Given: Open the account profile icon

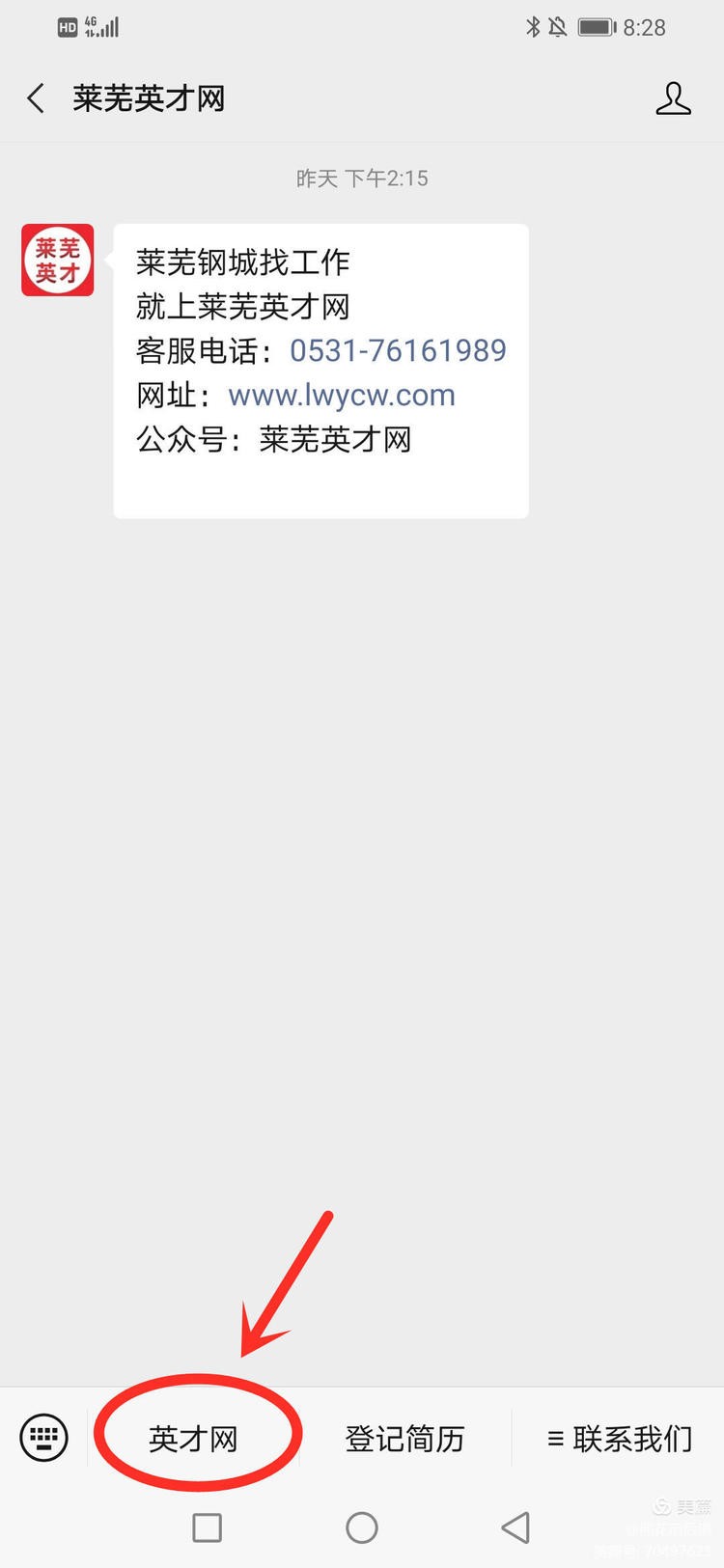Looking at the screenshot, I should 673,98.
